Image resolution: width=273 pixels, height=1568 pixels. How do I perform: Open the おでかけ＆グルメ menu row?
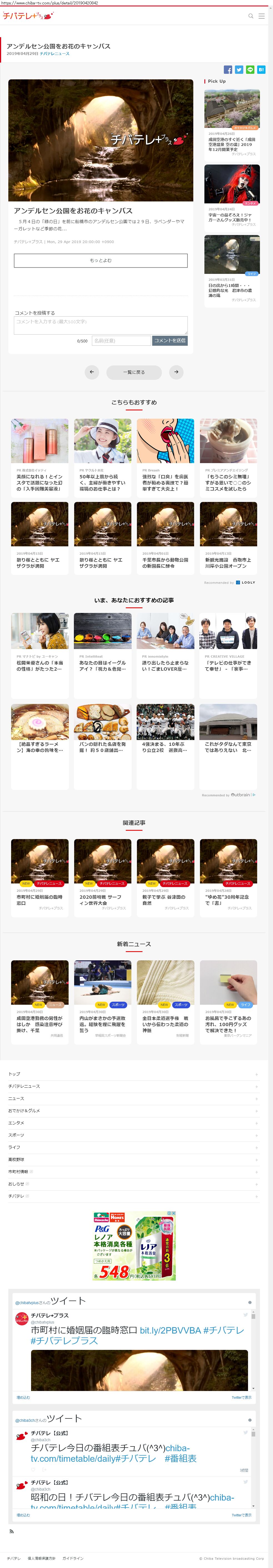point(24,1110)
